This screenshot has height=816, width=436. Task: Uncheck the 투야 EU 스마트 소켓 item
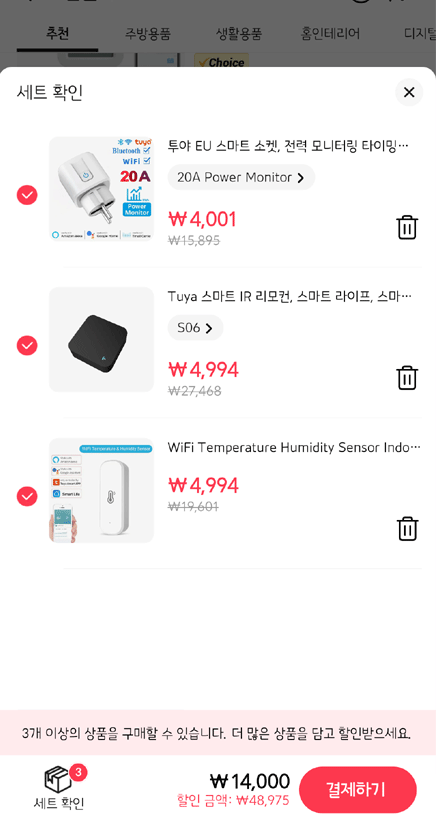[27, 195]
